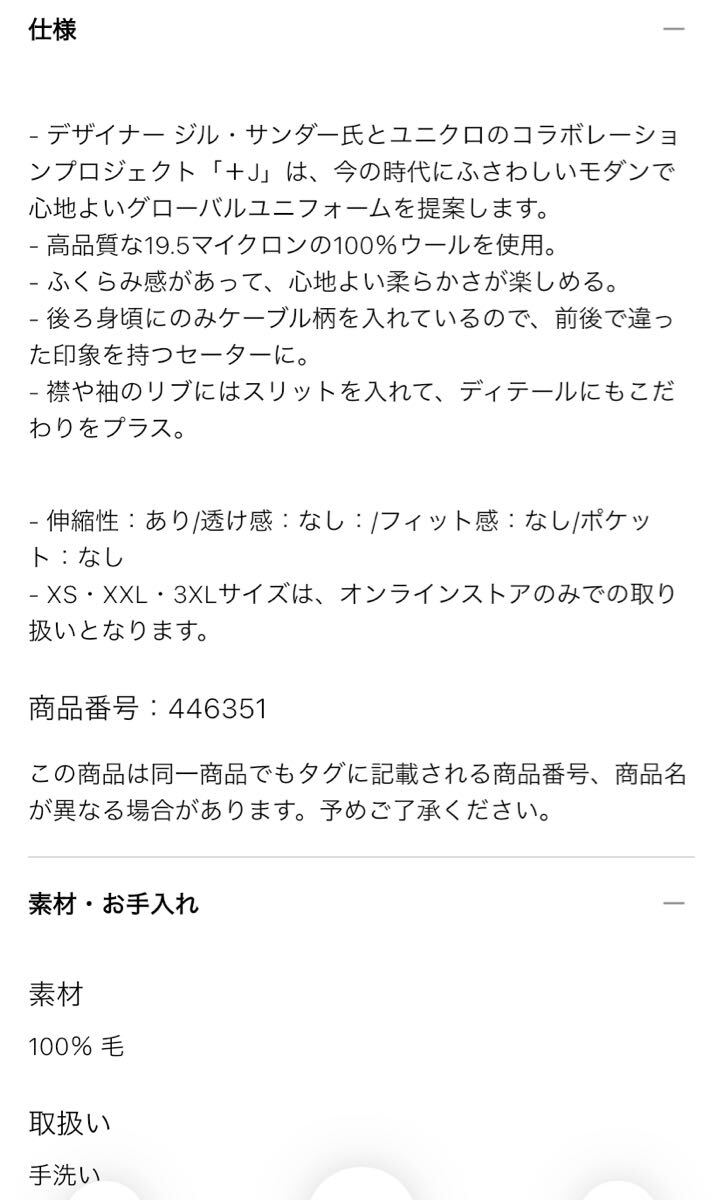The height and width of the screenshot is (1200, 723).
Task: Collapse the 素材・お手入れ section
Action: (673, 903)
